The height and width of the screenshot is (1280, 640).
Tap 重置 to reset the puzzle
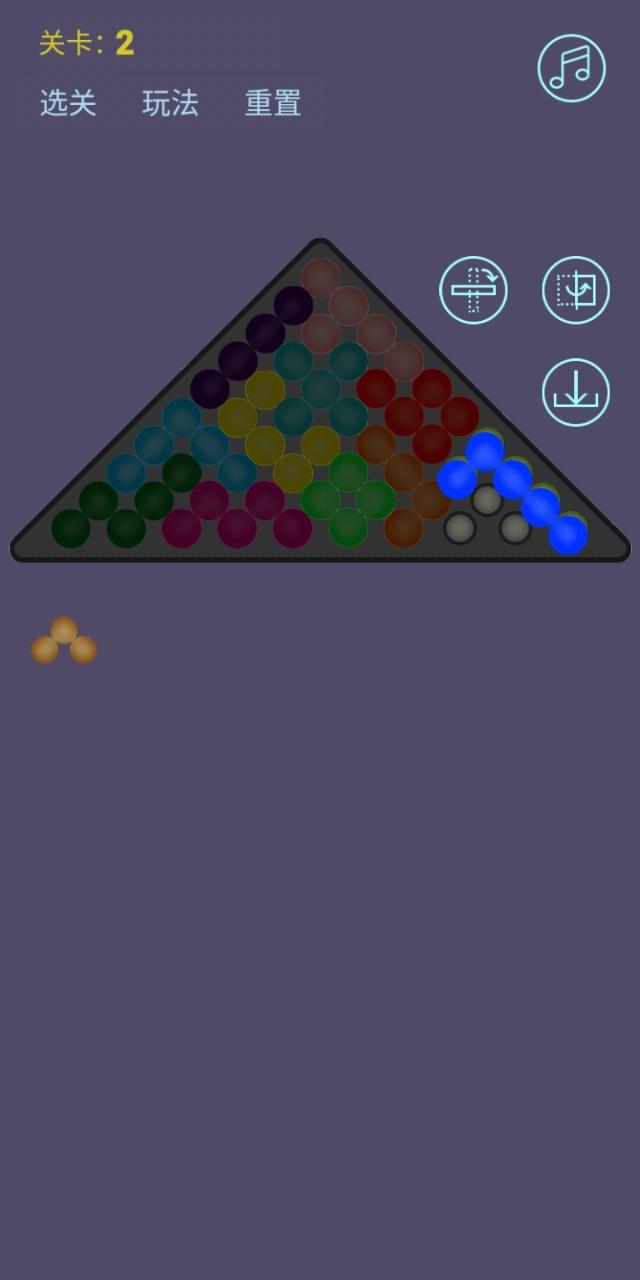point(273,103)
